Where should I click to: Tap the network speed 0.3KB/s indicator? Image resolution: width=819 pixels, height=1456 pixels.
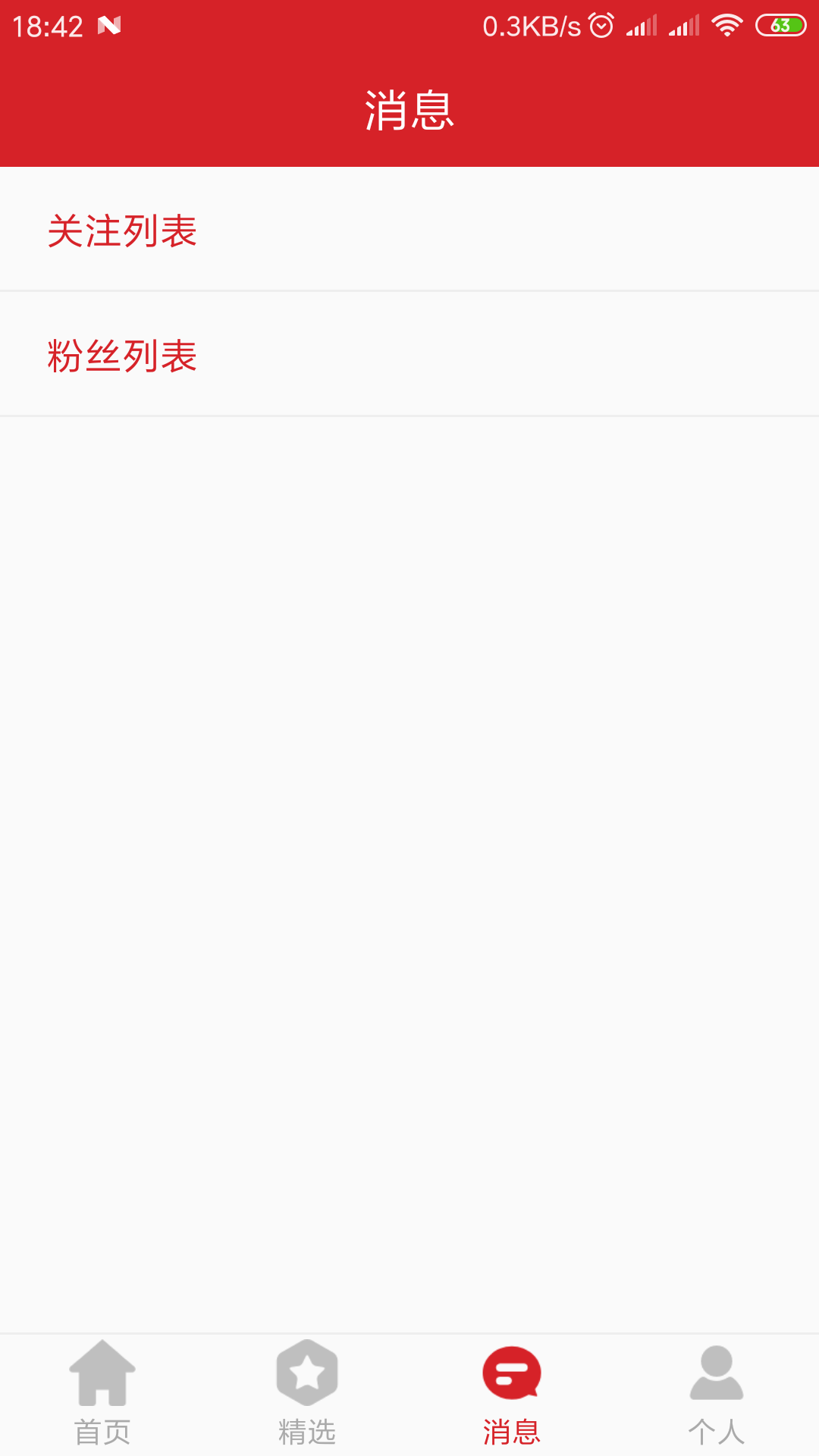531,24
